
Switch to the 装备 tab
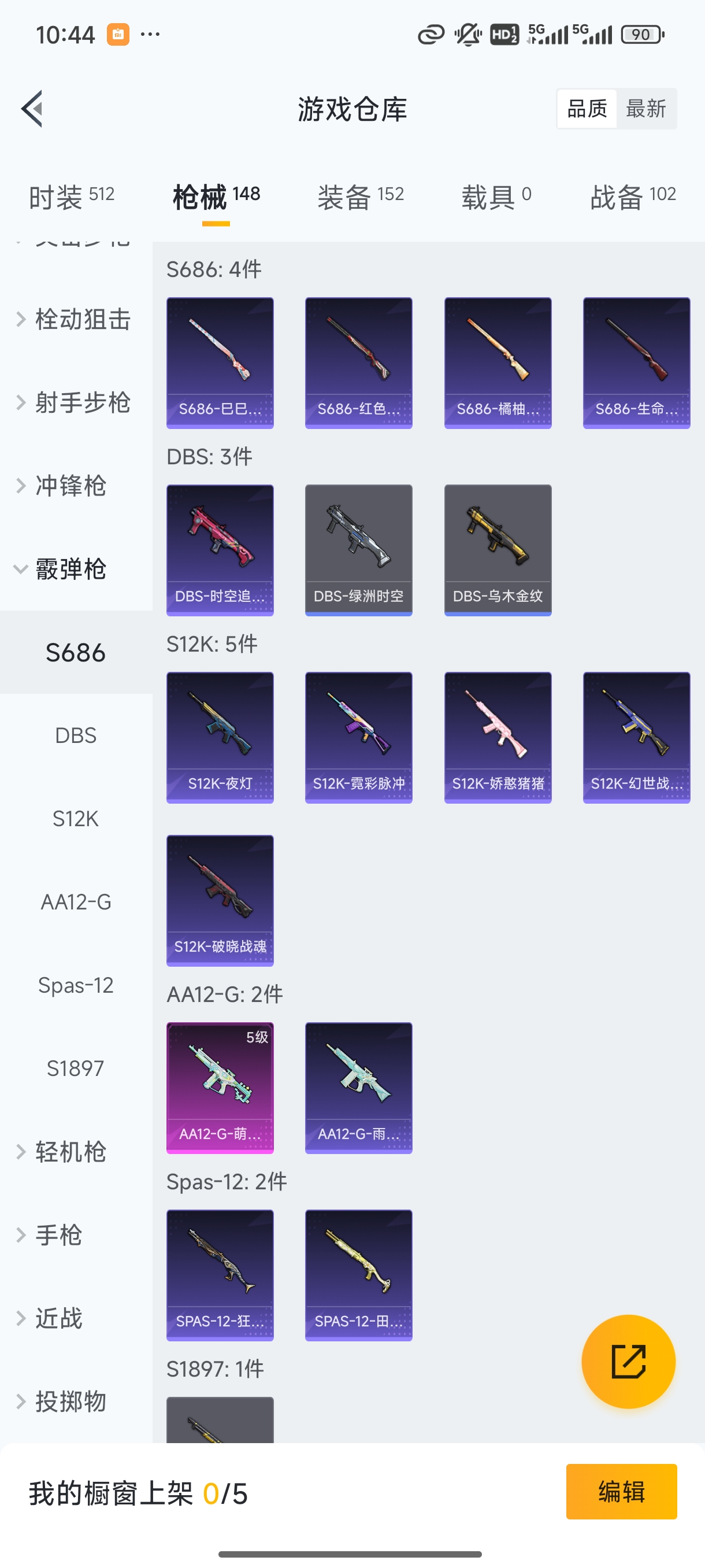[360, 197]
